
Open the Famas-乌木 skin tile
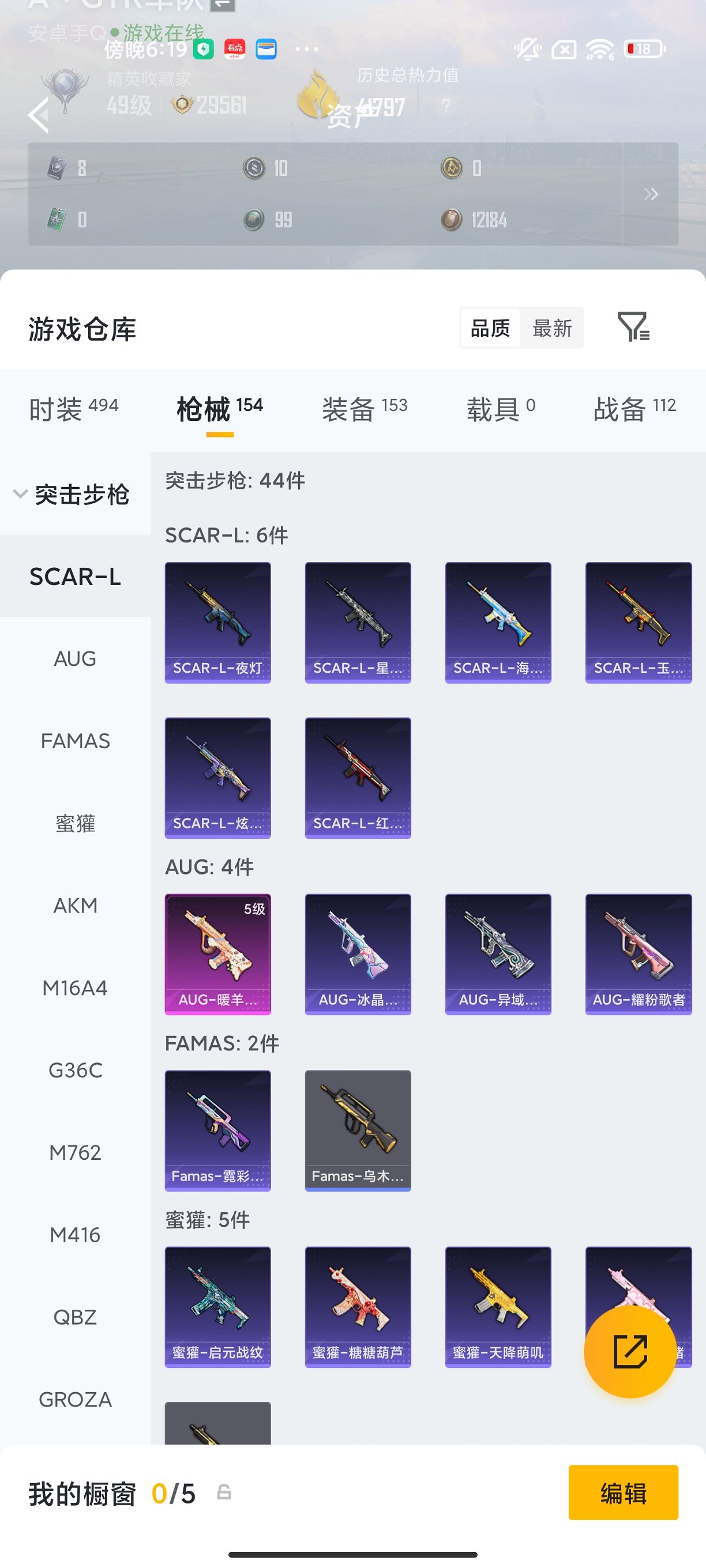[x=358, y=1130]
